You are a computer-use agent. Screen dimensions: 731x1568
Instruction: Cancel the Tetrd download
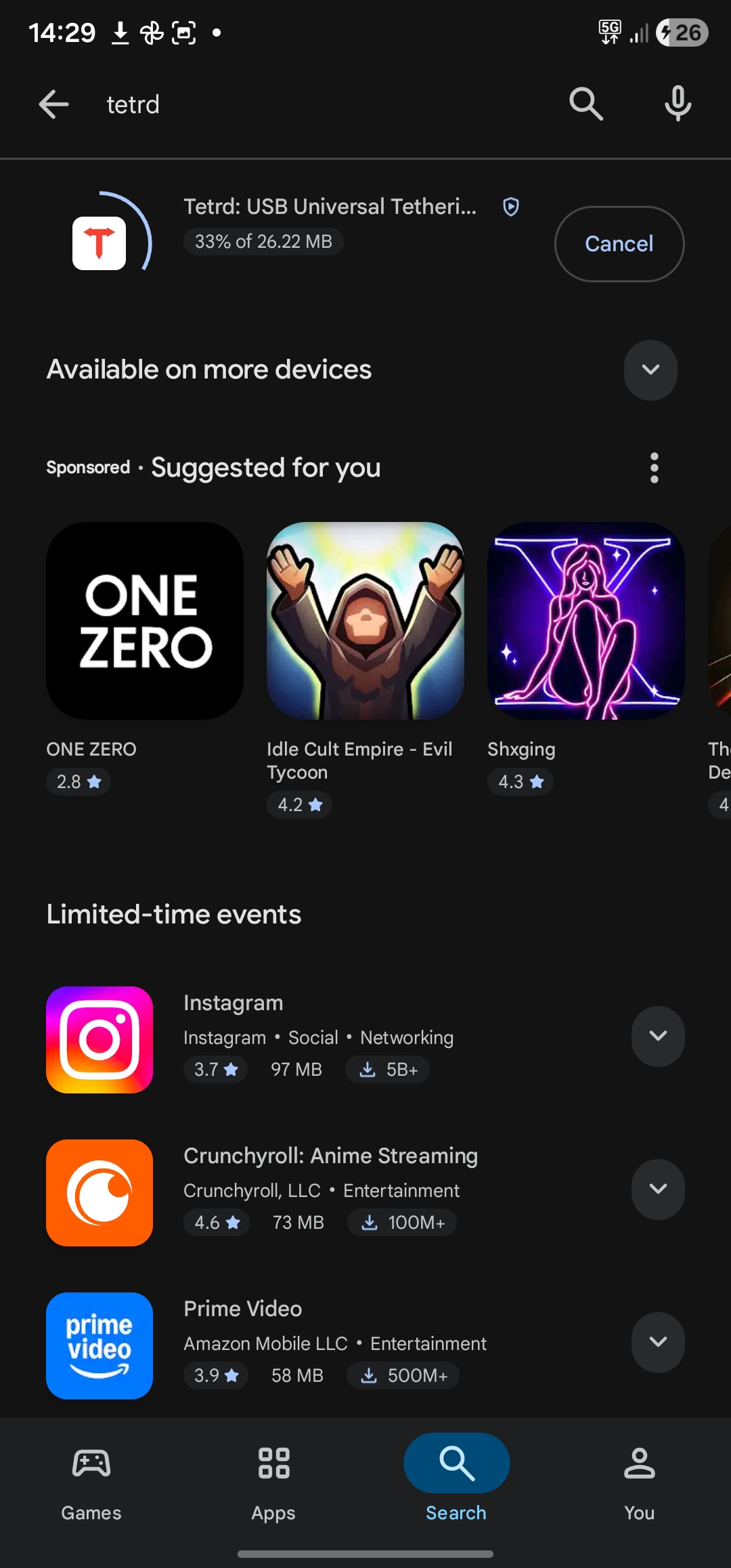tap(619, 244)
